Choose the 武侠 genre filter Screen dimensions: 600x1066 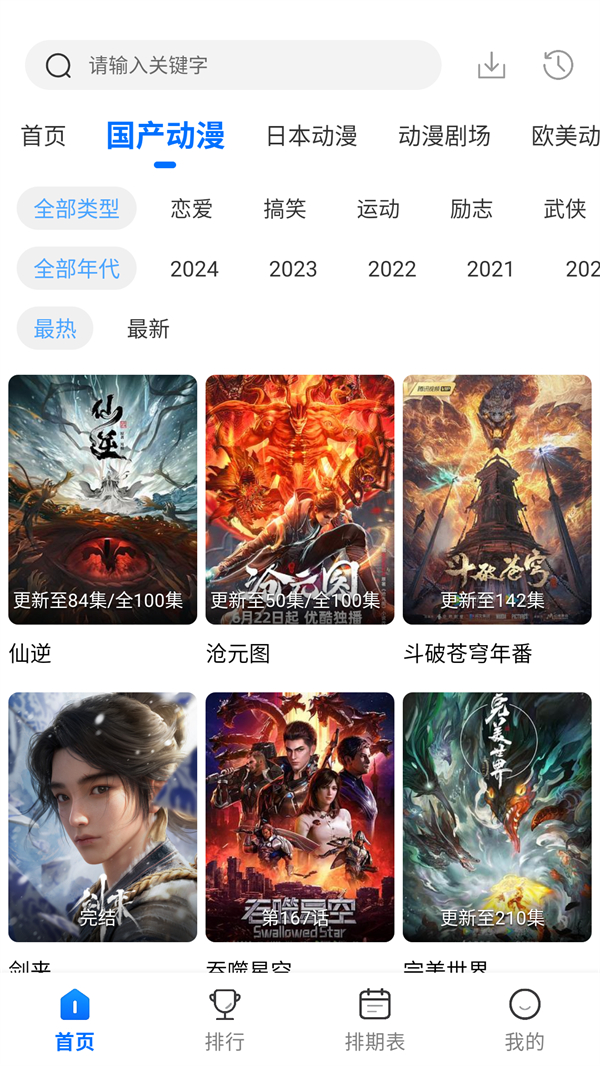[564, 209]
